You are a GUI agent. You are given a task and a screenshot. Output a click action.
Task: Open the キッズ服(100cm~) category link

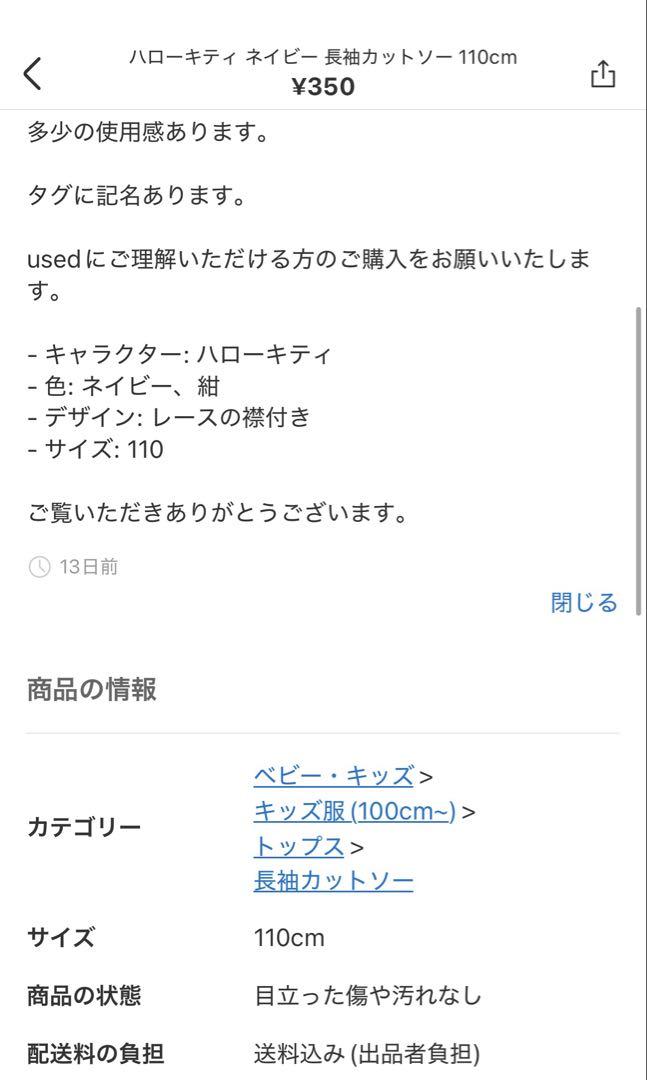354,811
